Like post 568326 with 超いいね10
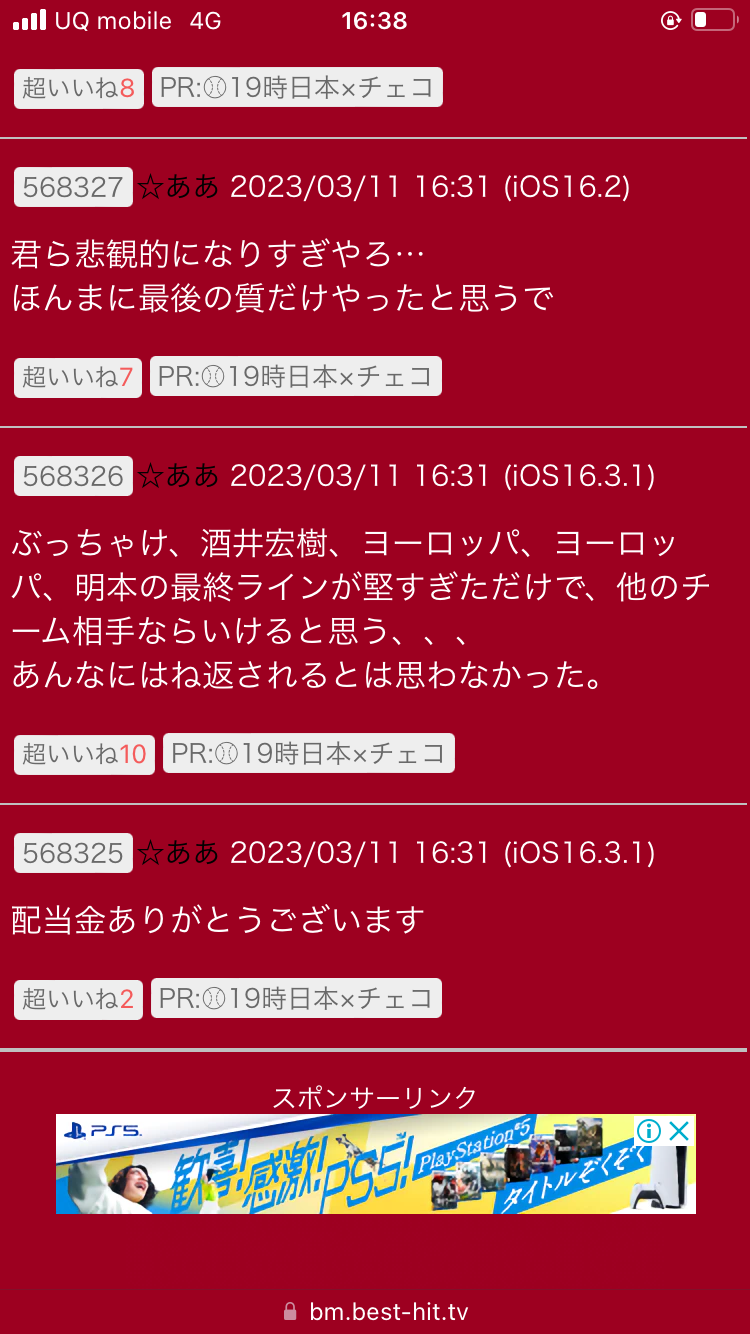This screenshot has height=1334, width=750. [x=85, y=754]
